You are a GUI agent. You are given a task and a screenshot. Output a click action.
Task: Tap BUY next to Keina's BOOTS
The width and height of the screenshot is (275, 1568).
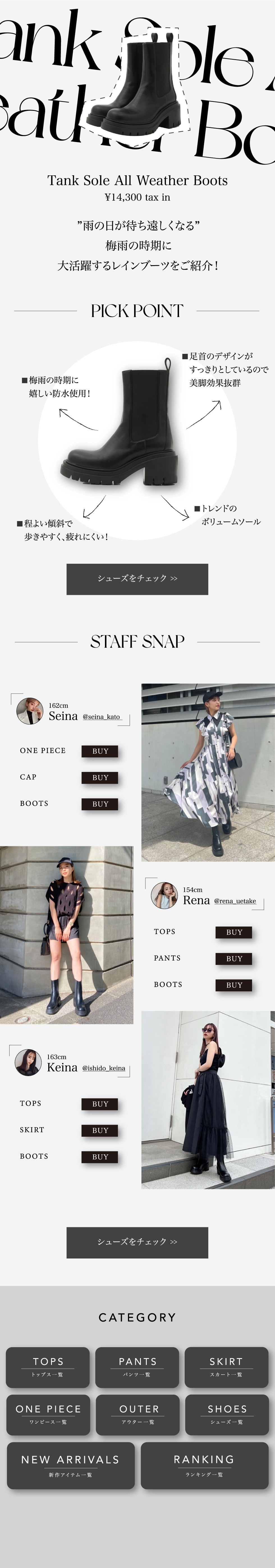100,1157
